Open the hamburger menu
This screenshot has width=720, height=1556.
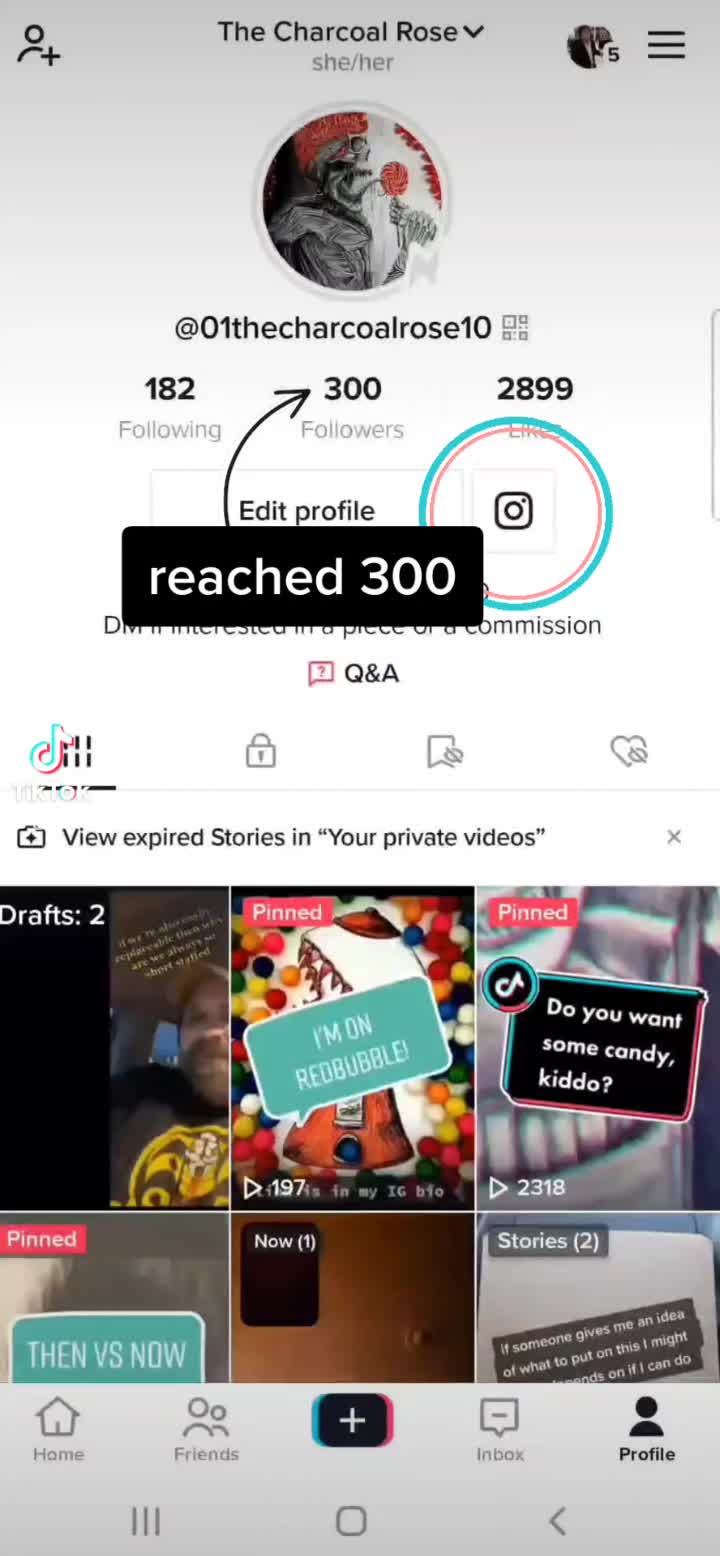(666, 45)
